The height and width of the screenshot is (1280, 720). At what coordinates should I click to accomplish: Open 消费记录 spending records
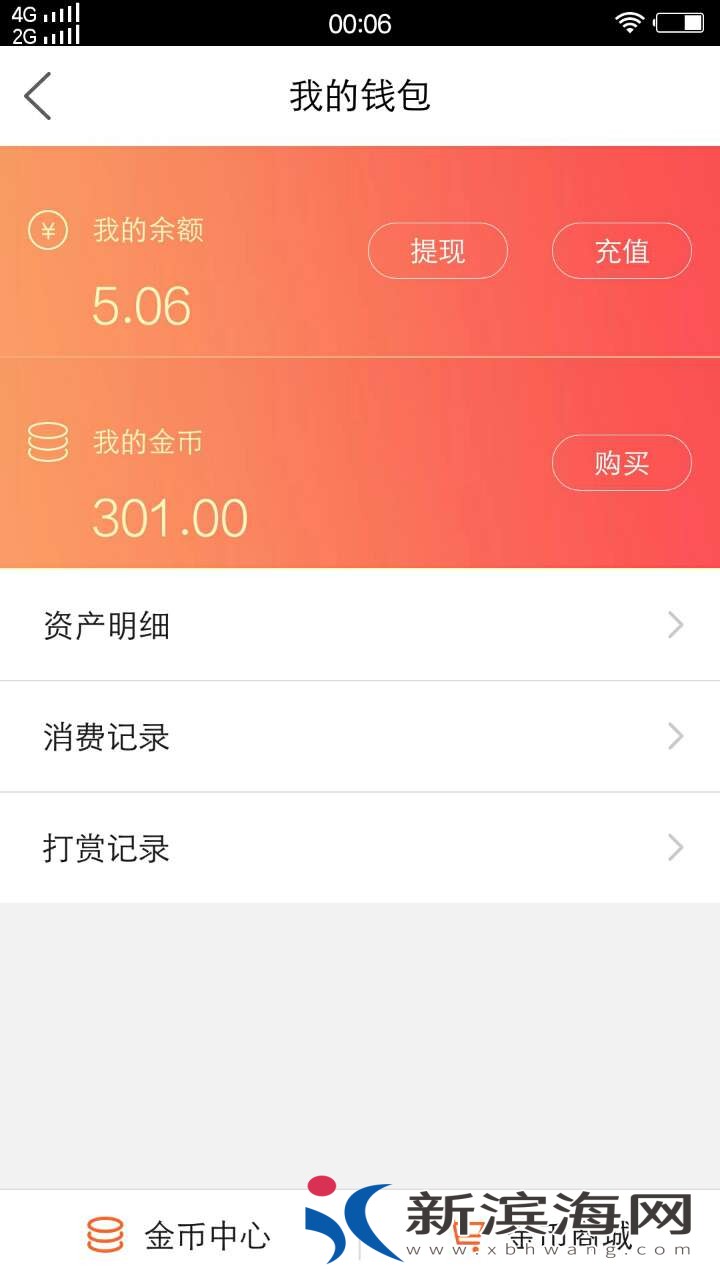tap(360, 738)
